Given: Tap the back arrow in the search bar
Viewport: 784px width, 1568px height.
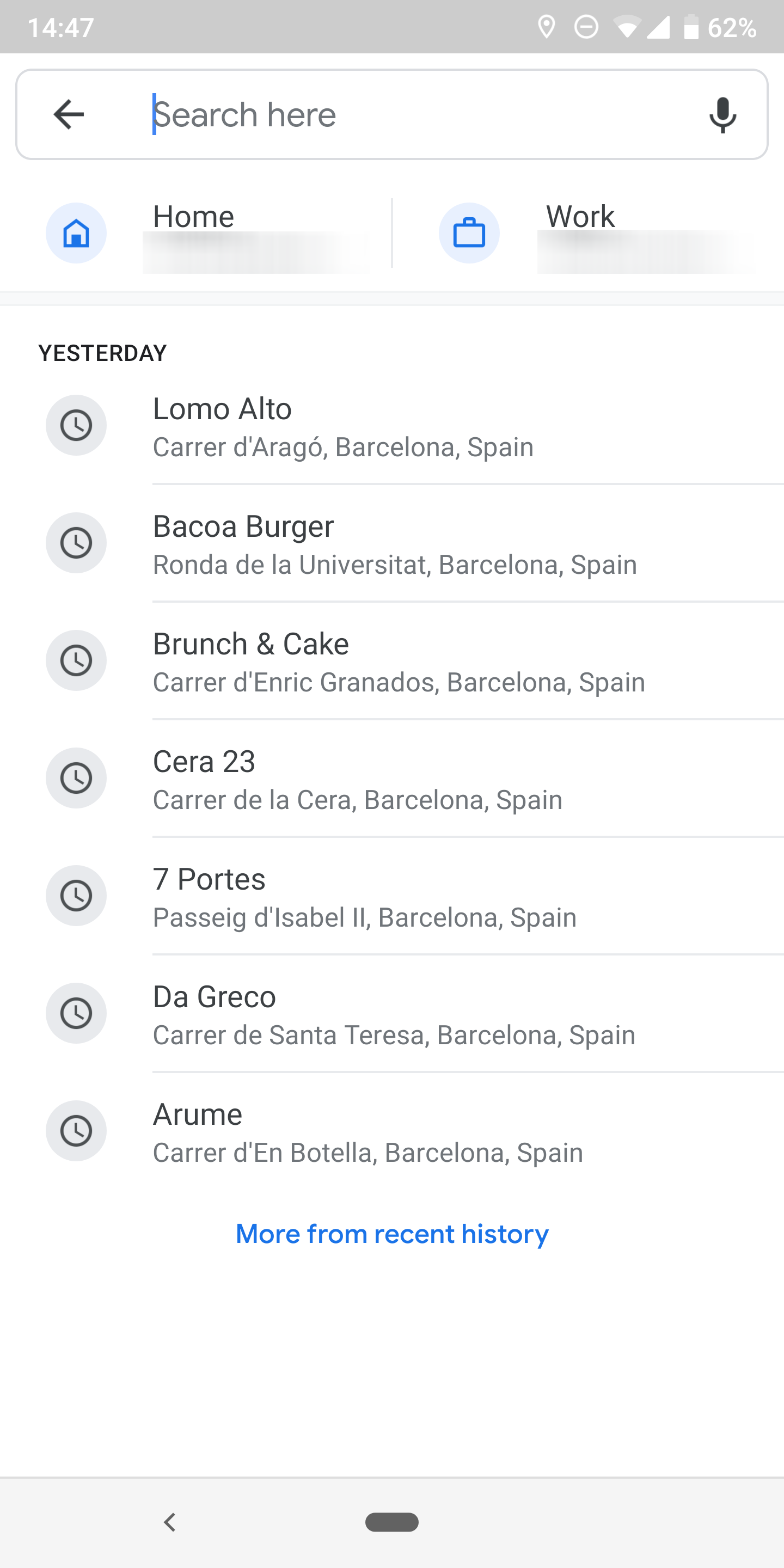Looking at the screenshot, I should 68,114.
